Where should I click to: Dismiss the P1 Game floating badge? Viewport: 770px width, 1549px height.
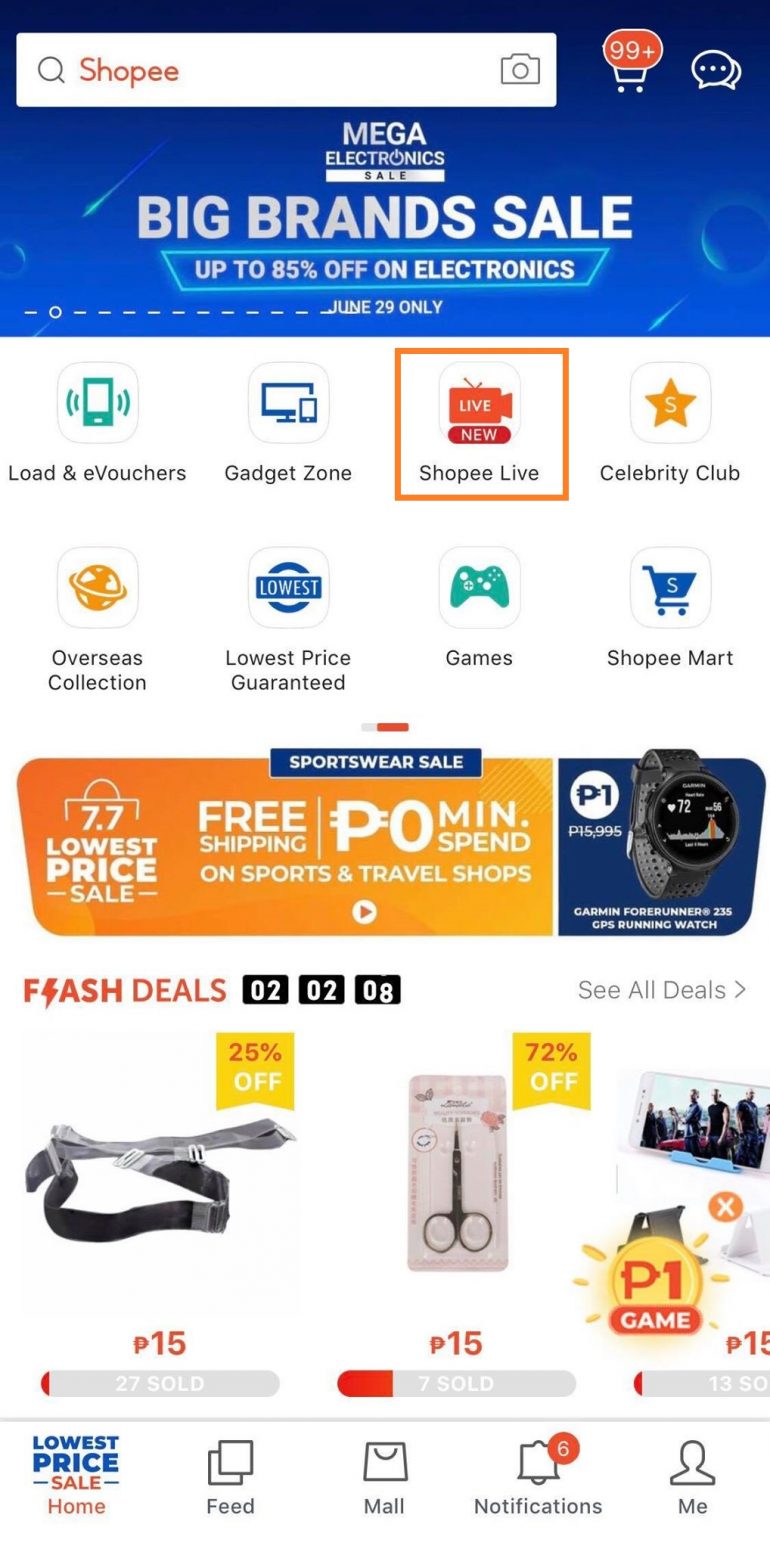(724, 1207)
